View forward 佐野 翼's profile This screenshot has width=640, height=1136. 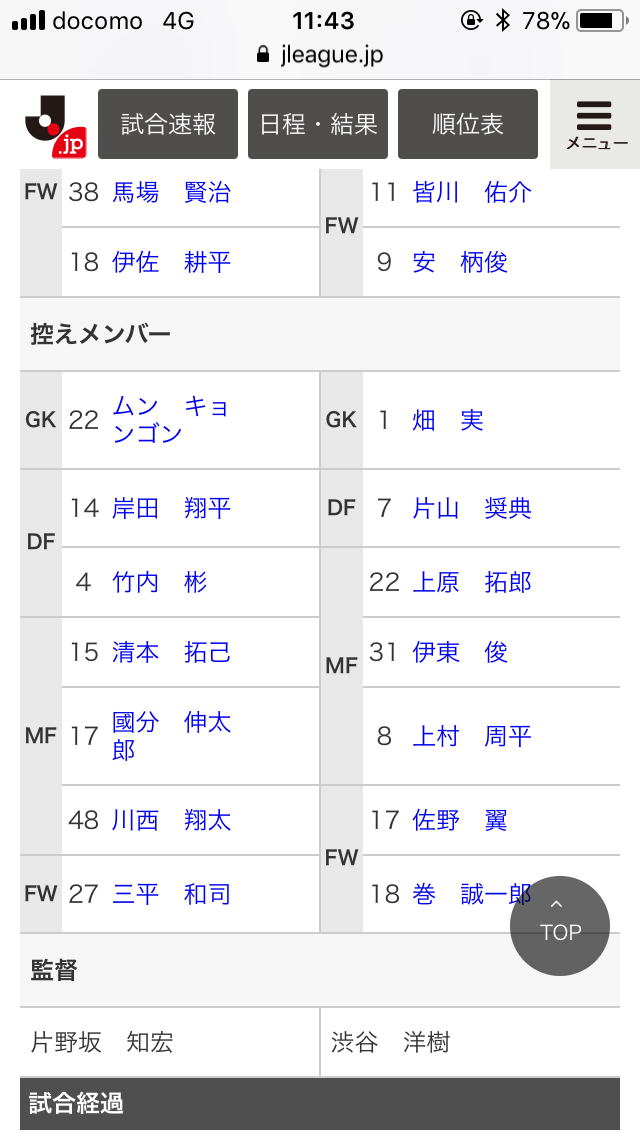(x=460, y=820)
